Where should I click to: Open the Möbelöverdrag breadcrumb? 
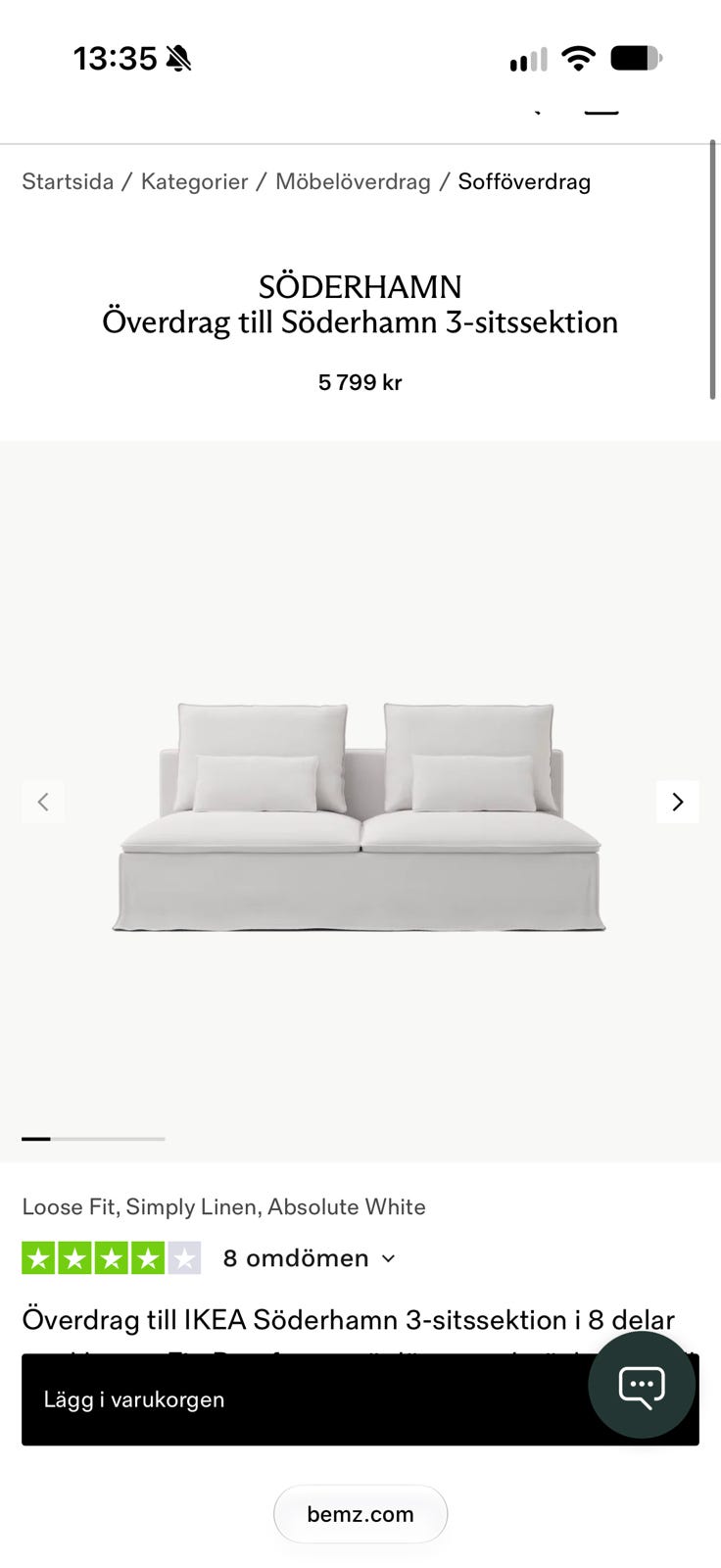(353, 181)
